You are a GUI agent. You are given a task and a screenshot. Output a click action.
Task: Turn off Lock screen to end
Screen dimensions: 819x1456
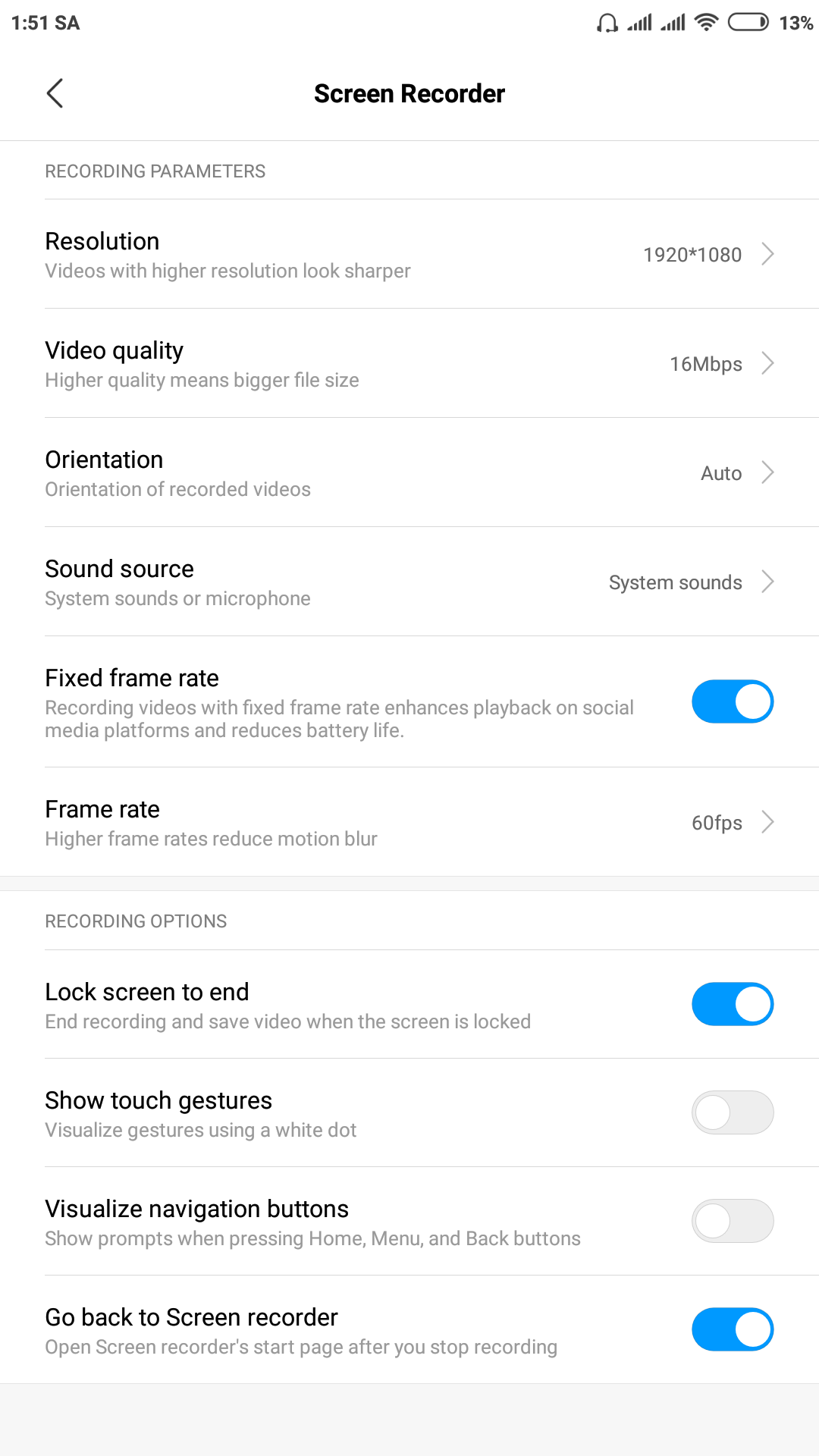(x=733, y=1004)
